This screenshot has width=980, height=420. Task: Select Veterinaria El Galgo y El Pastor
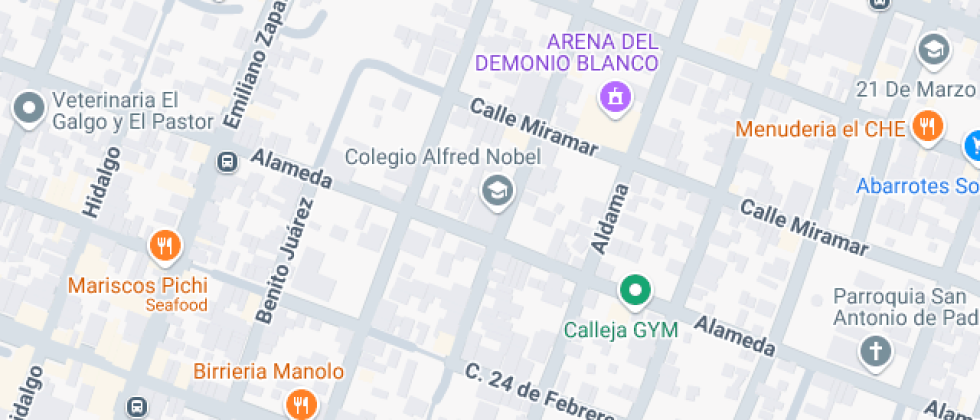(29, 109)
